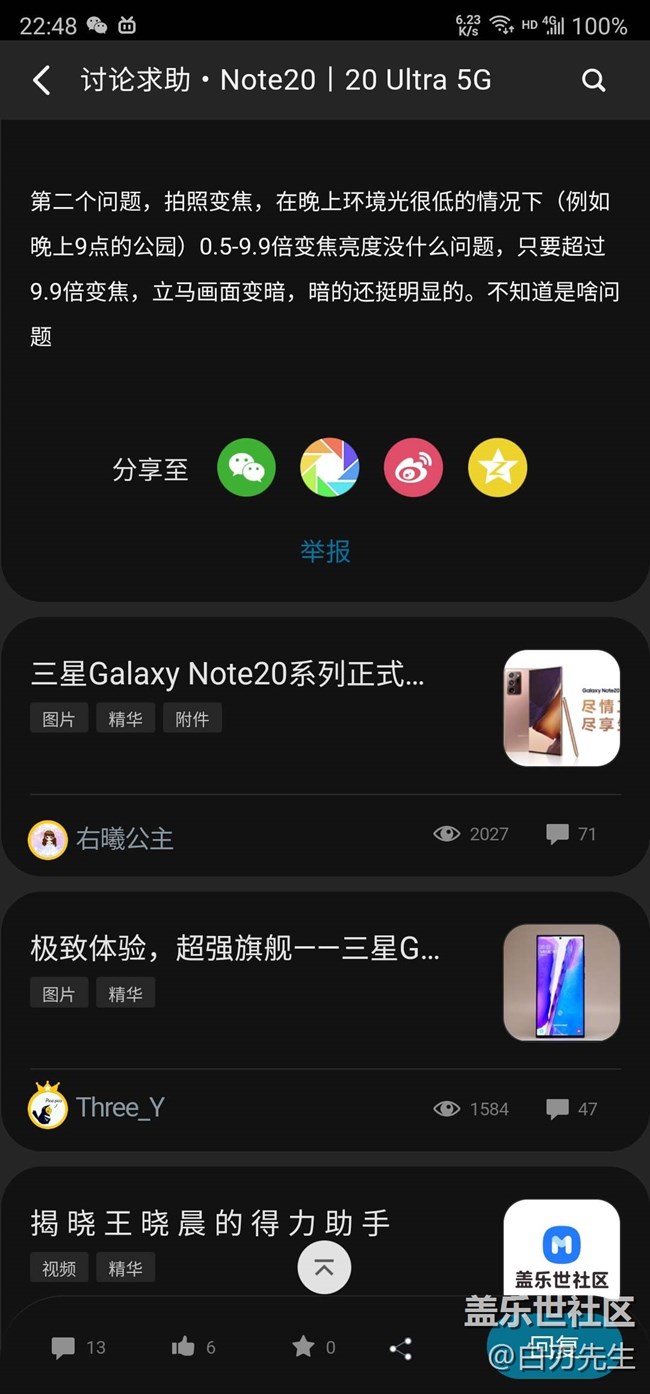
Task: Go back from the Note20 discussion page
Action: [42, 80]
